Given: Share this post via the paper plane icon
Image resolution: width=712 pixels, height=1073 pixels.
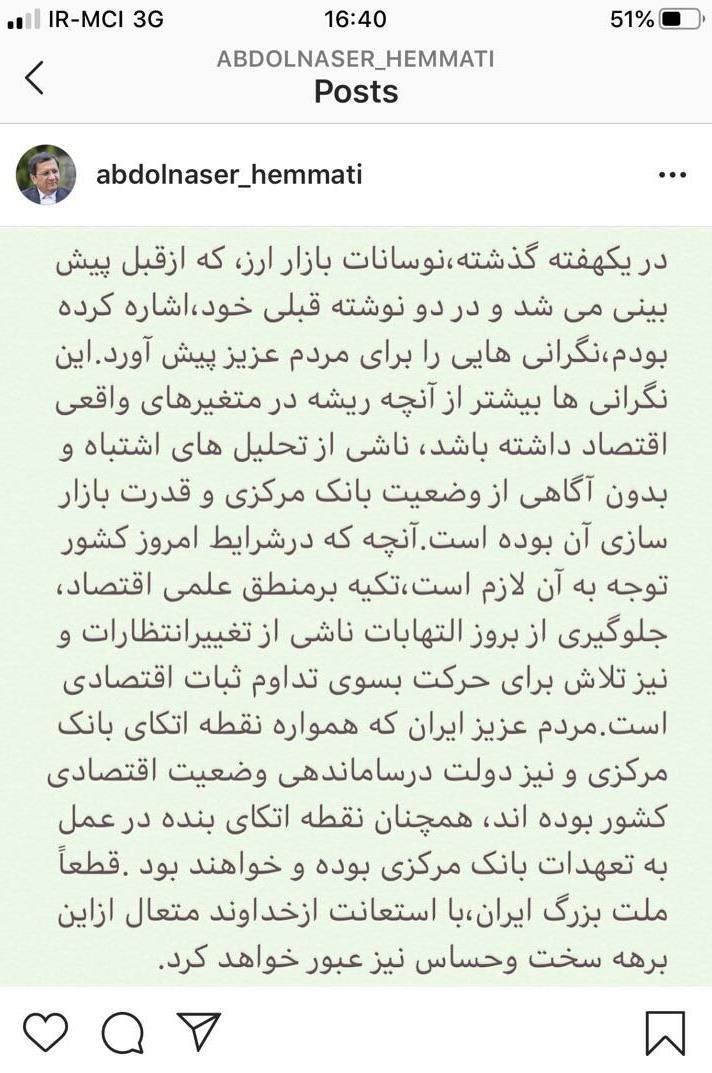Looking at the screenshot, I should (198, 1032).
